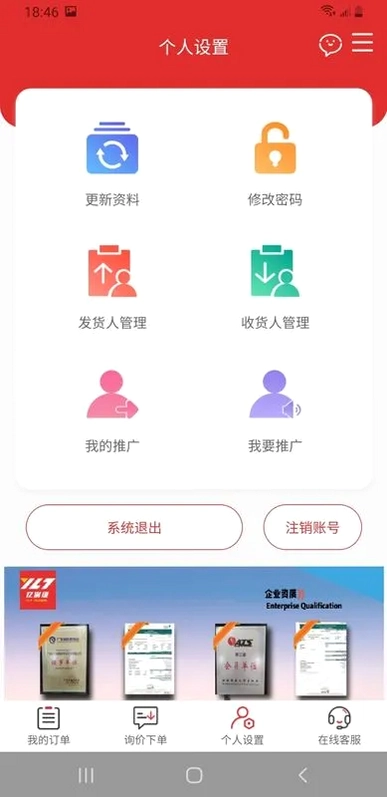
Task: Switch to the 我的订单 tab
Action: tap(49, 726)
